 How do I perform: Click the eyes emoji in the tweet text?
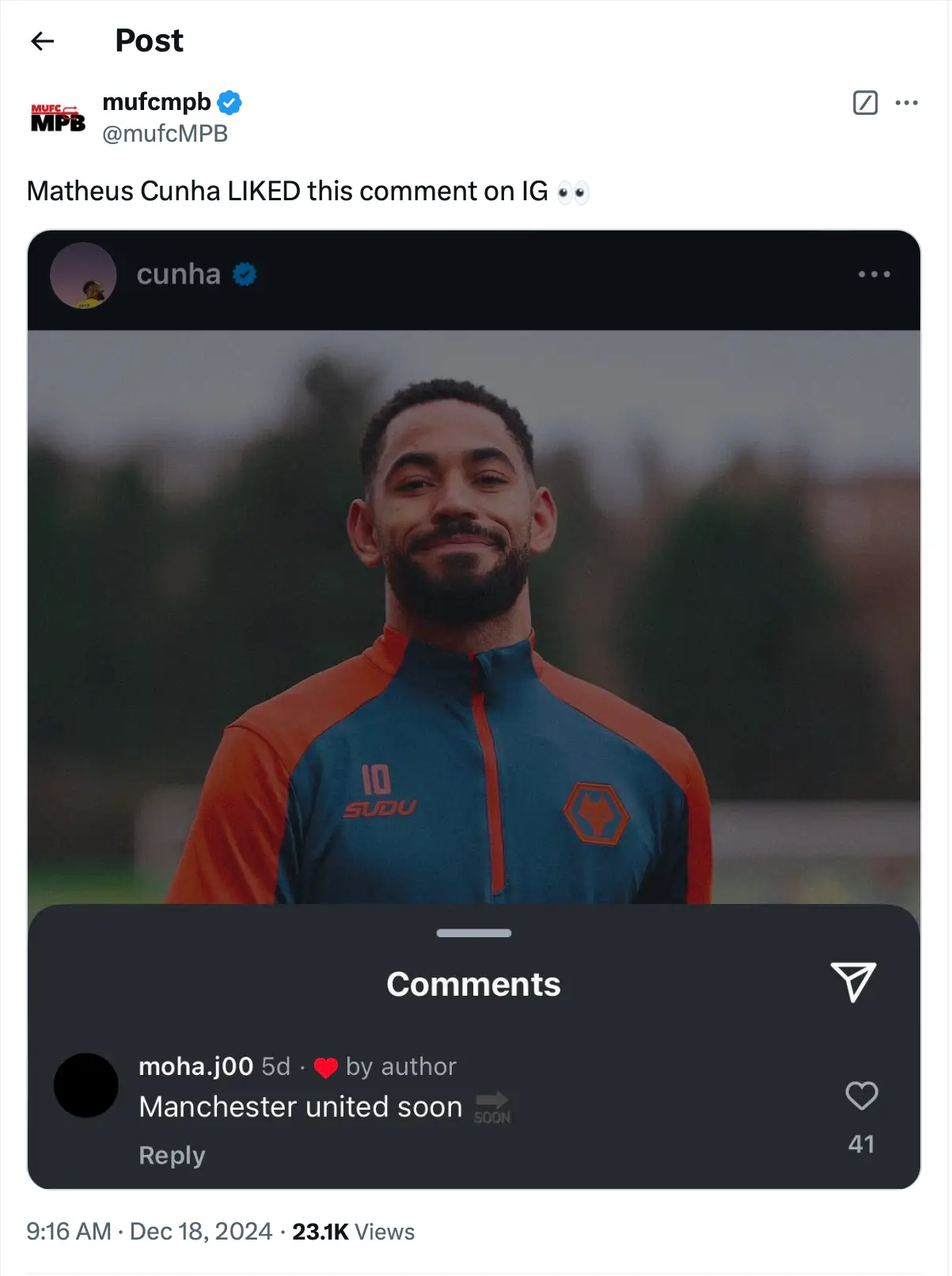point(575,191)
